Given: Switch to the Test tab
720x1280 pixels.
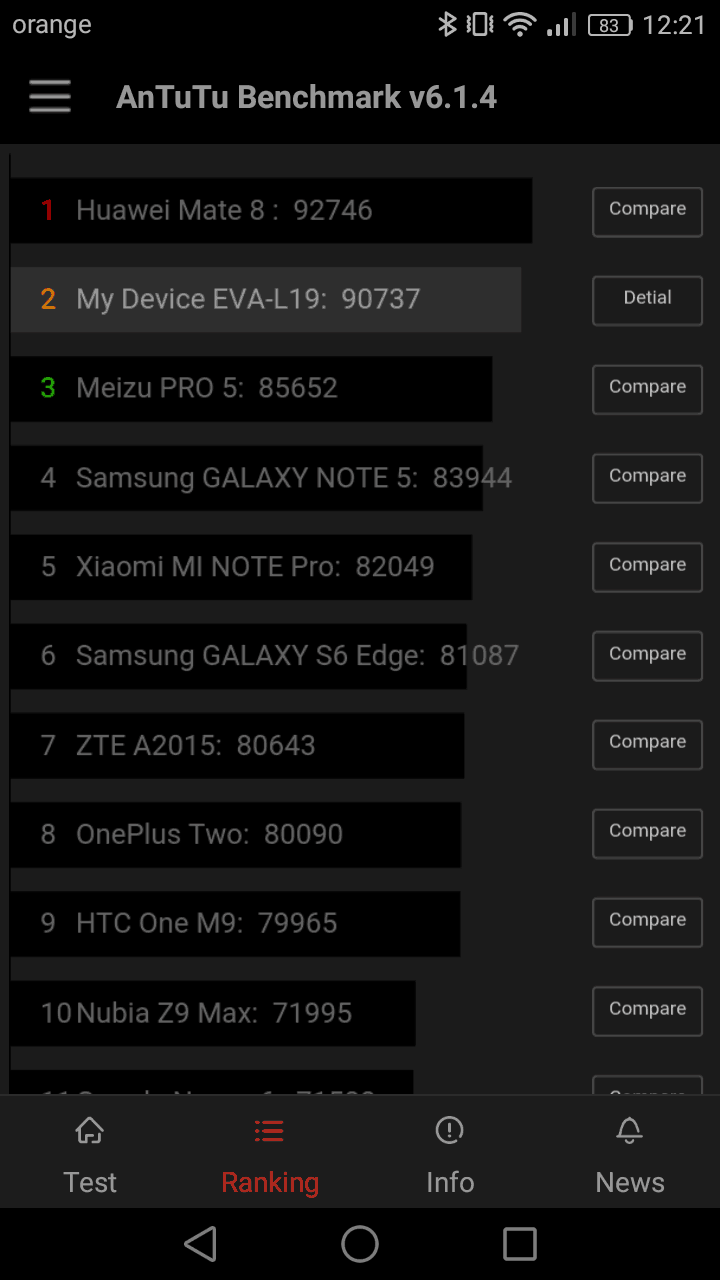Looking at the screenshot, I should click(x=90, y=1155).
